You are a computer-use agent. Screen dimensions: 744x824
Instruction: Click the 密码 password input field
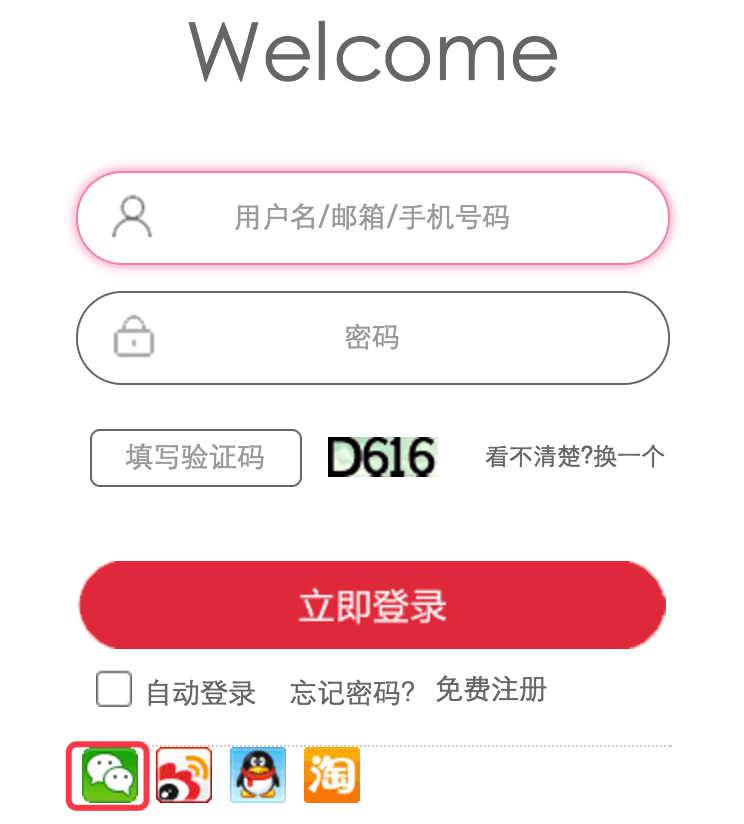(372, 338)
